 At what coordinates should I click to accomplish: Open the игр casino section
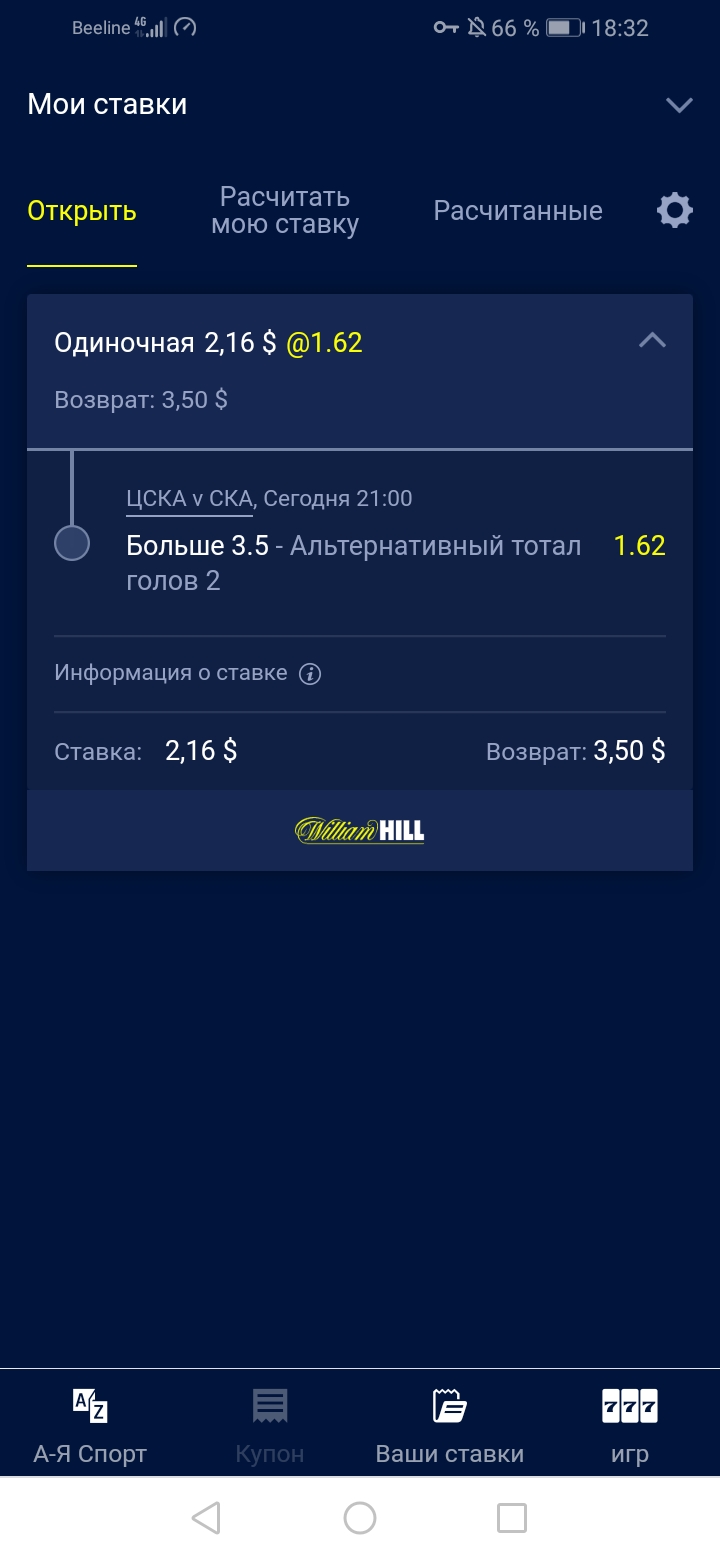point(630,1425)
